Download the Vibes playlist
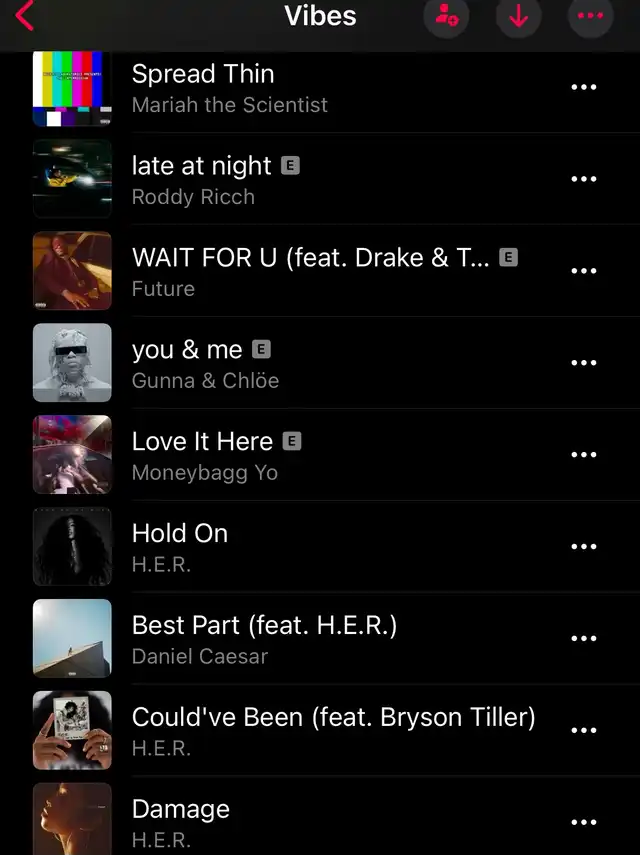Viewport: 640px width, 855px height. pyautogui.click(x=518, y=17)
